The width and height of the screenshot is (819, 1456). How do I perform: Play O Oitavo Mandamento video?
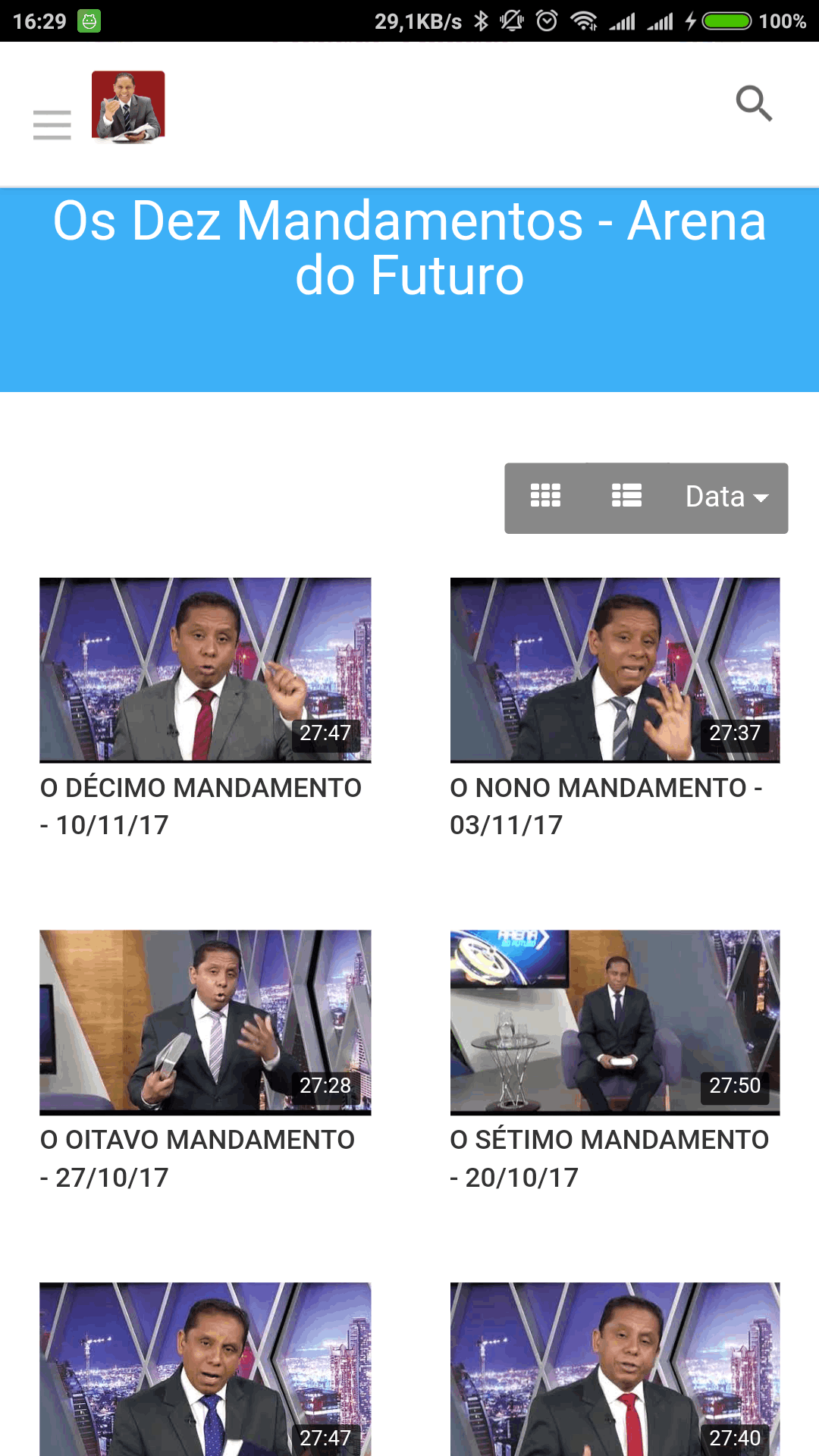tap(206, 1021)
